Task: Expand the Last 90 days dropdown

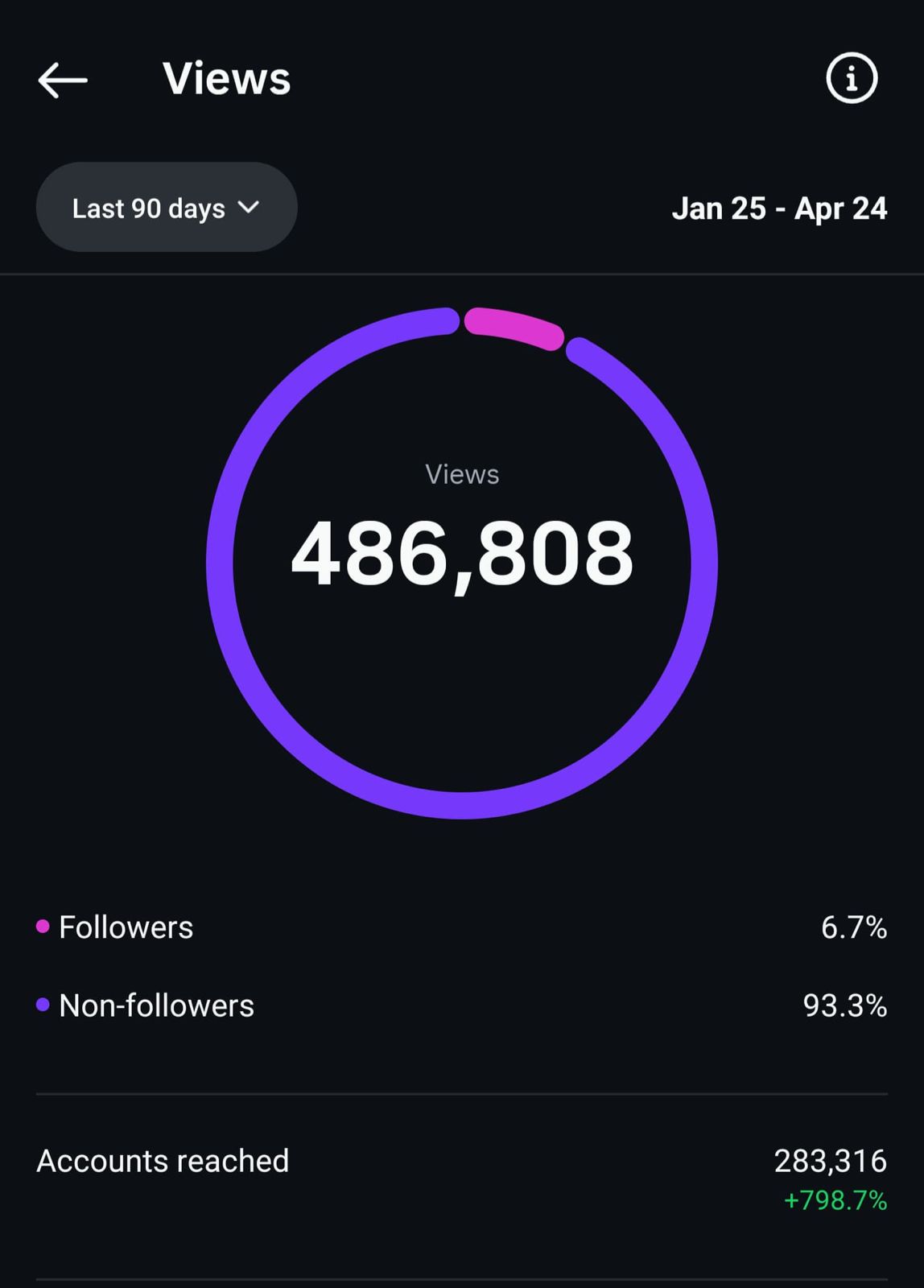Action: coord(167,208)
